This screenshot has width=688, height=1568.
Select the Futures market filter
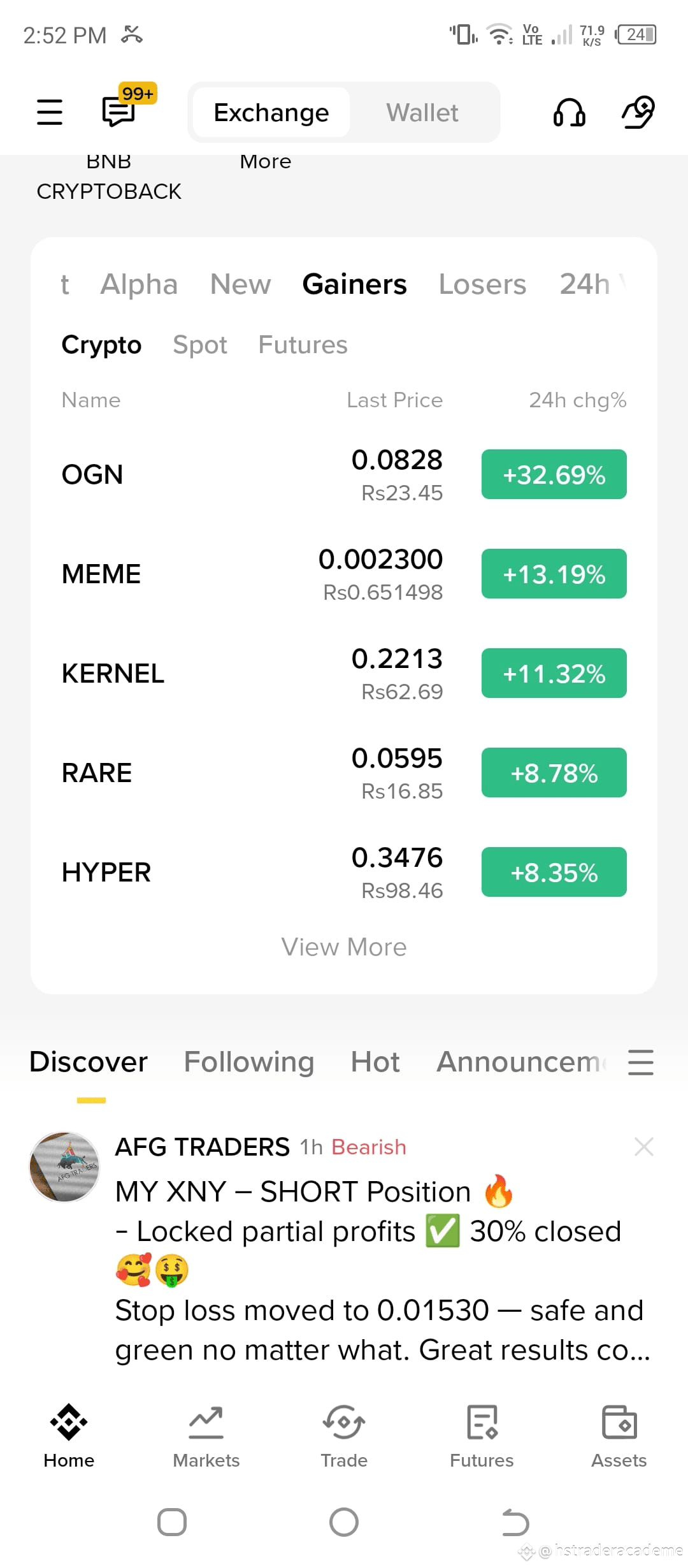tap(303, 345)
